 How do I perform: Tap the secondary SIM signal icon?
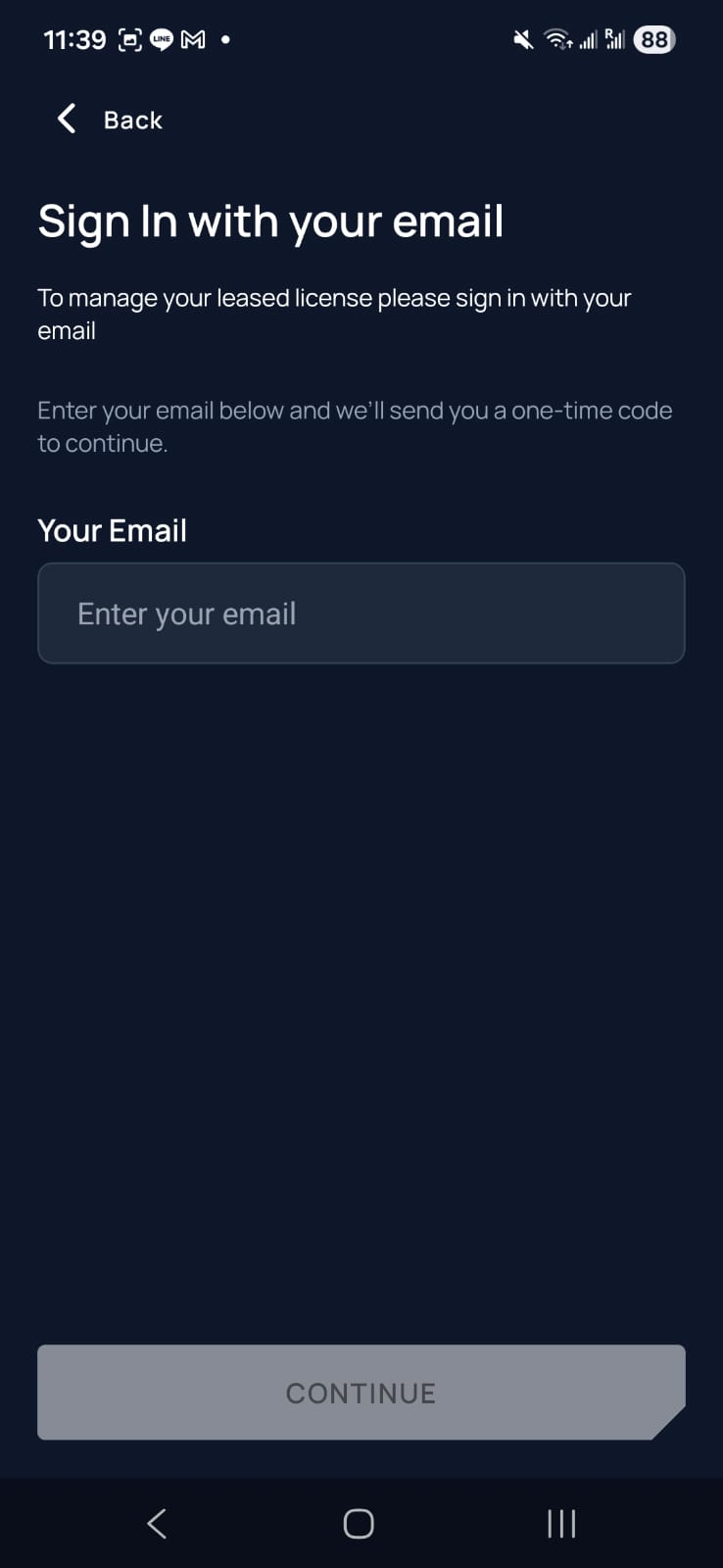[615, 39]
